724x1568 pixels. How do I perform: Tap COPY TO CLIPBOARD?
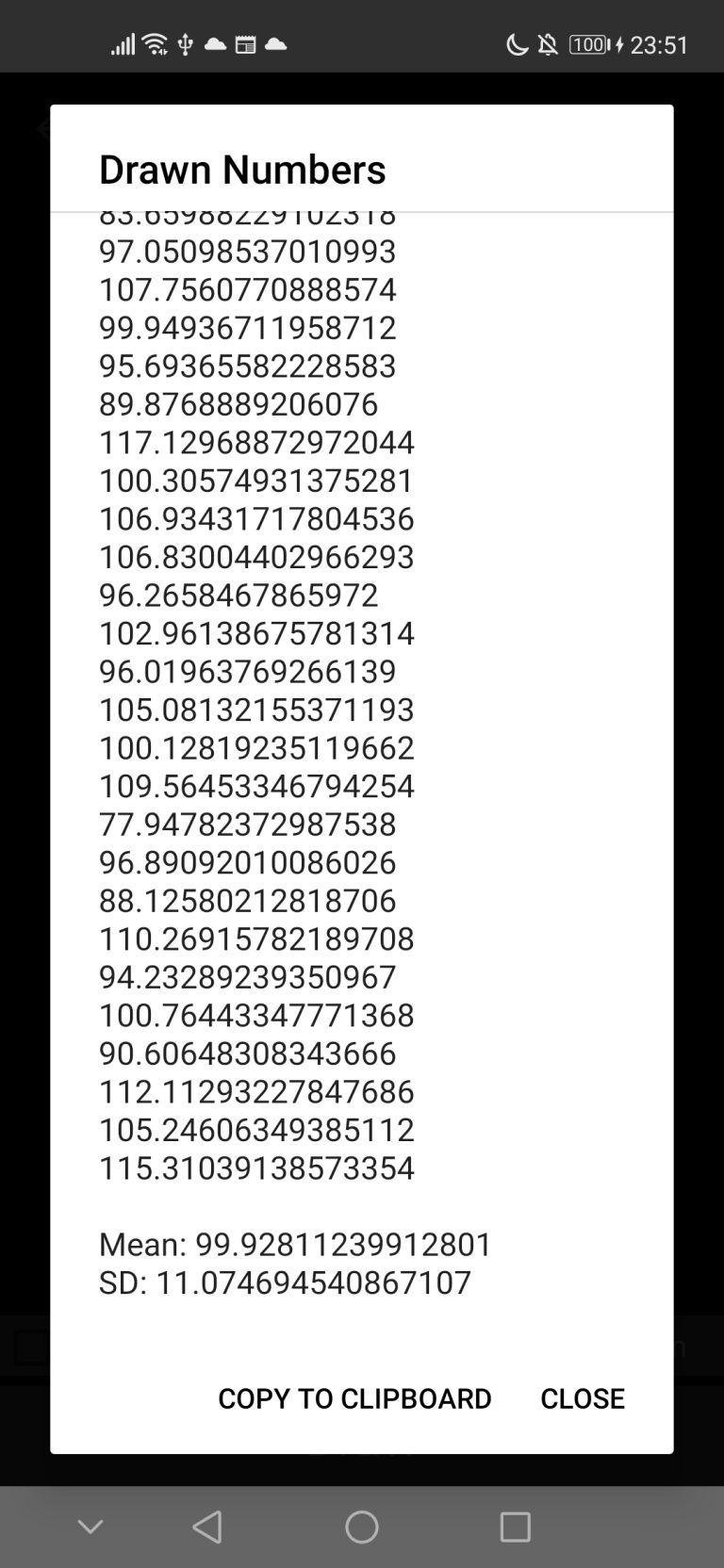click(354, 1398)
